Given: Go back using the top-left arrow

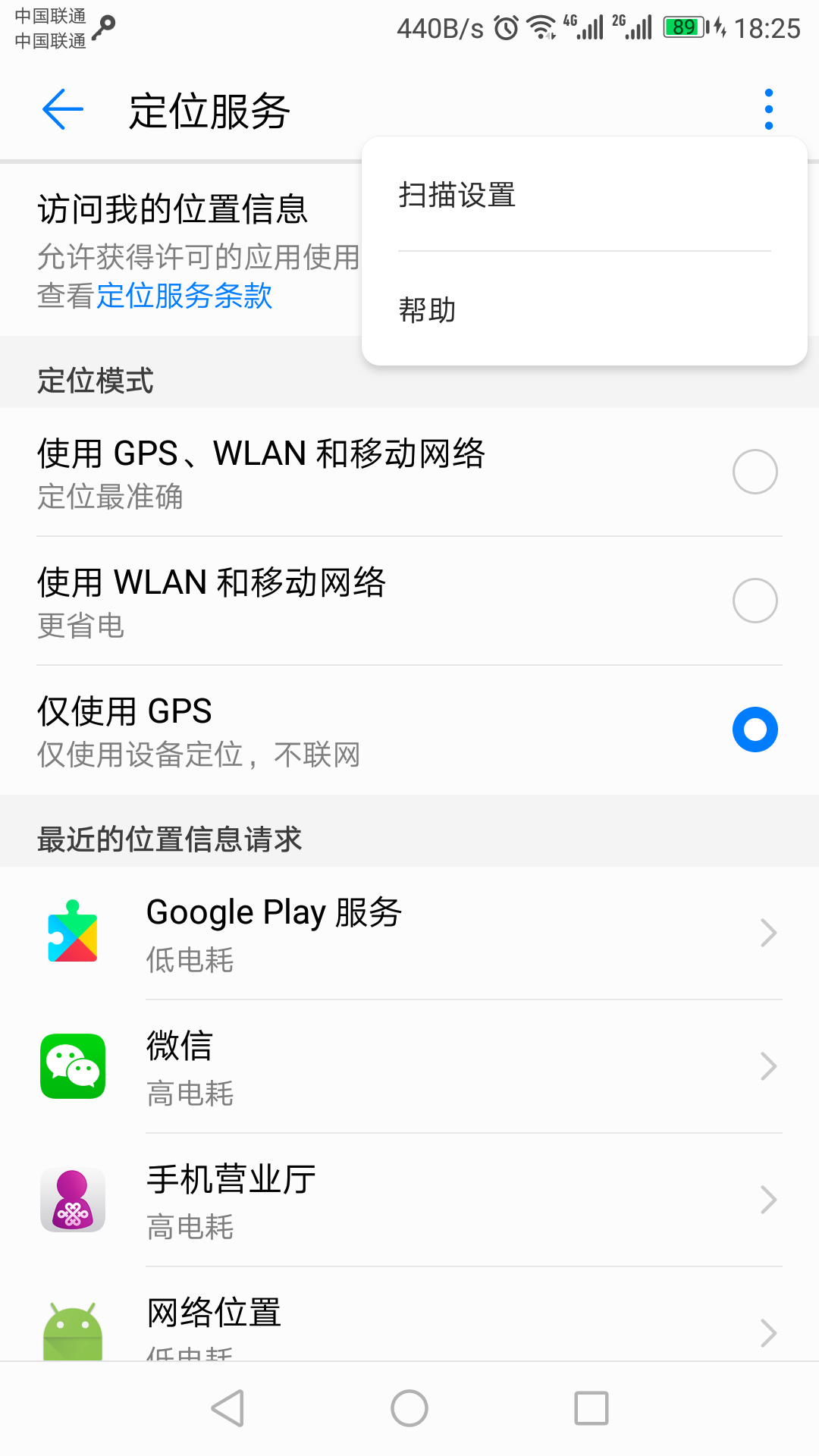Looking at the screenshot, I should coord(63,110).
